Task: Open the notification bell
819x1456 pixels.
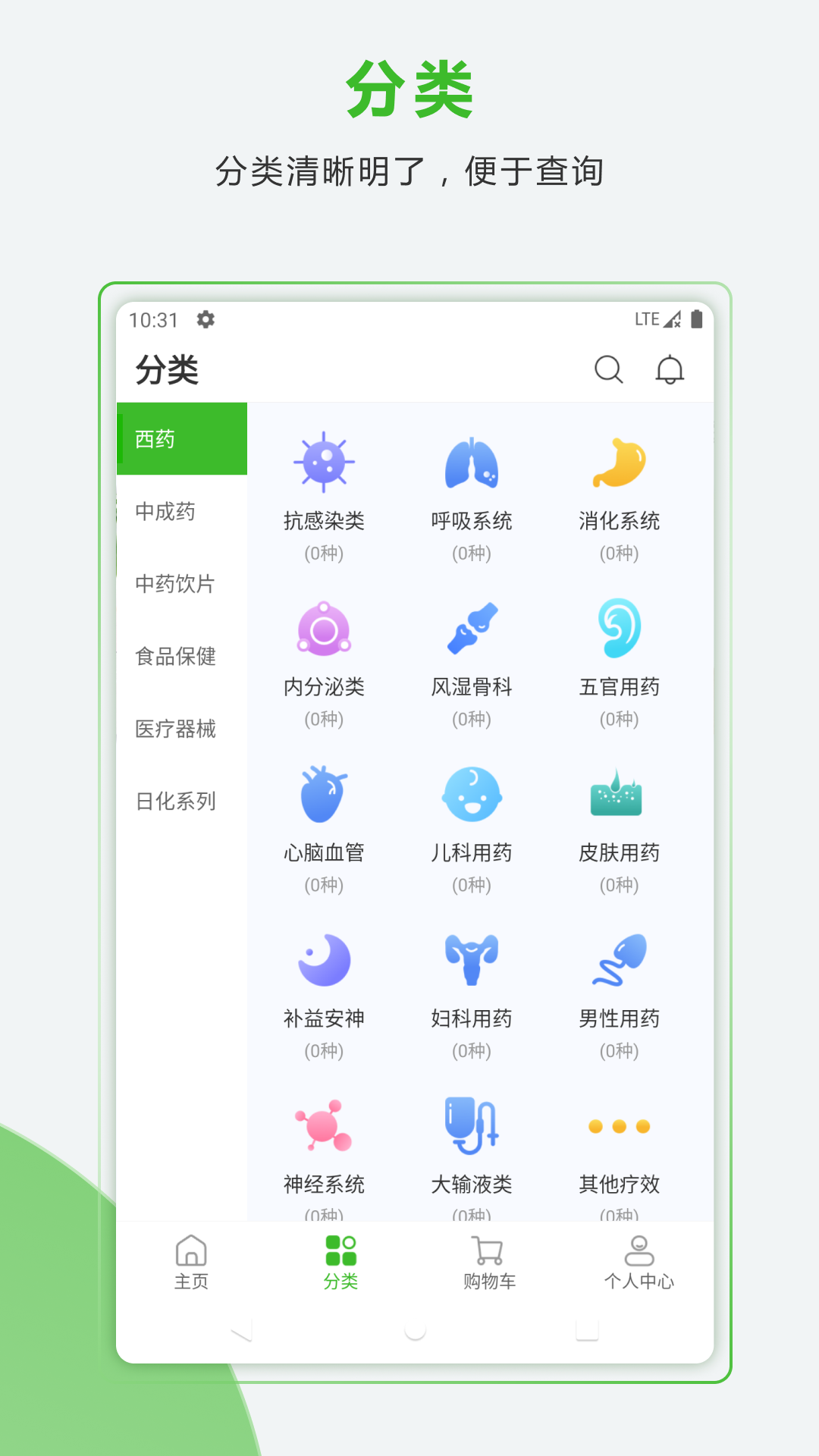Action: click(x=670, y=371)
